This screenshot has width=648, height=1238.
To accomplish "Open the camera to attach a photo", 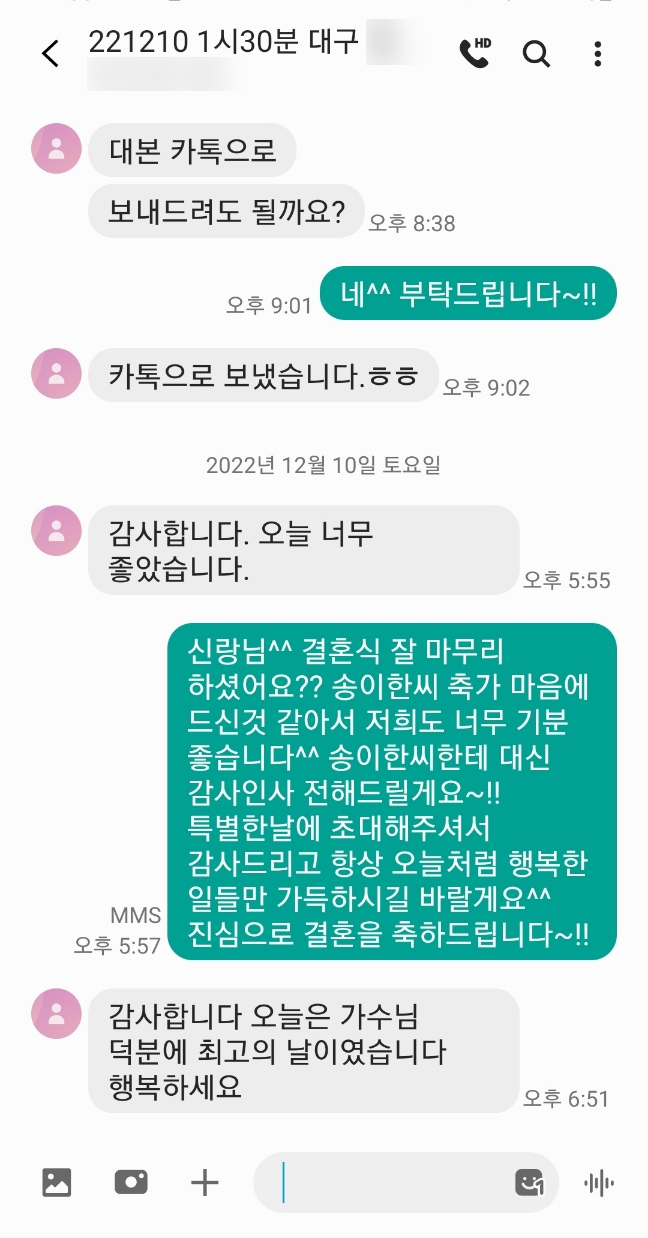I will tap(131, 1183).
